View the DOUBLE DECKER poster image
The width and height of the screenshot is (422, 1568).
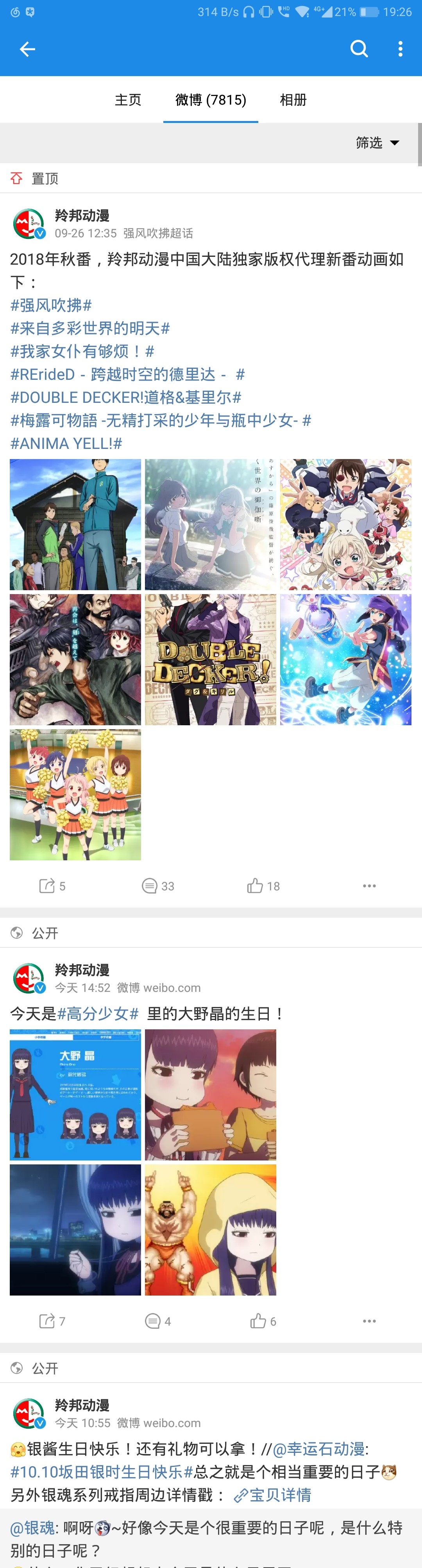(x=210, y=660)
